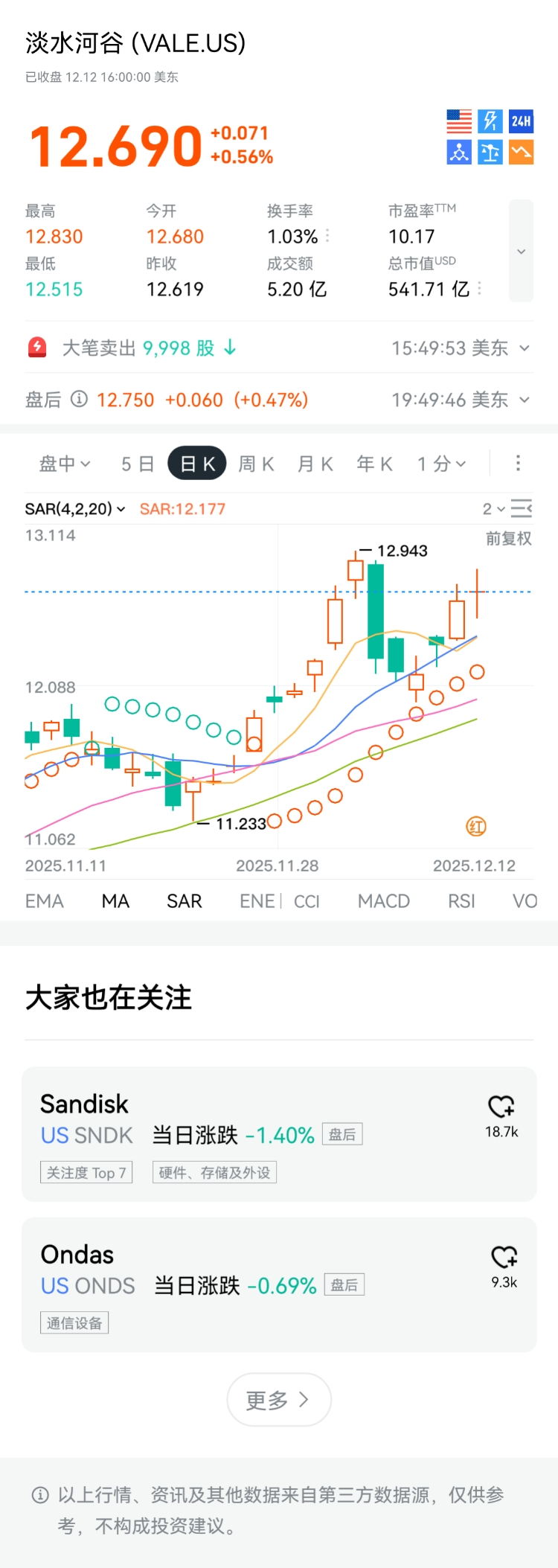The image size is (558, 1568).
Task: Open the 1分 interval dropdown
Action: [442, 464]
